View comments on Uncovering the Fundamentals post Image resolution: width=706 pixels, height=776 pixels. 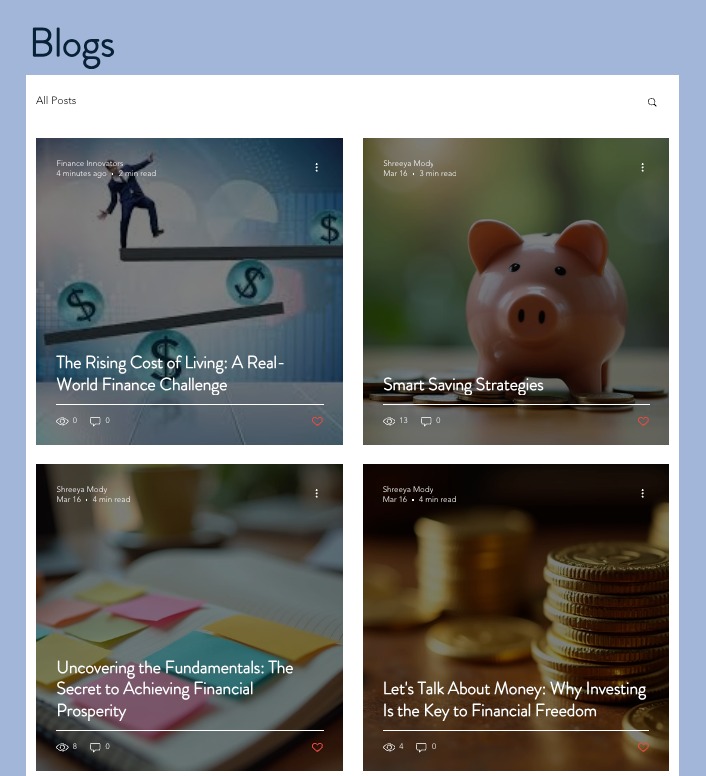(x=100, y=747)
